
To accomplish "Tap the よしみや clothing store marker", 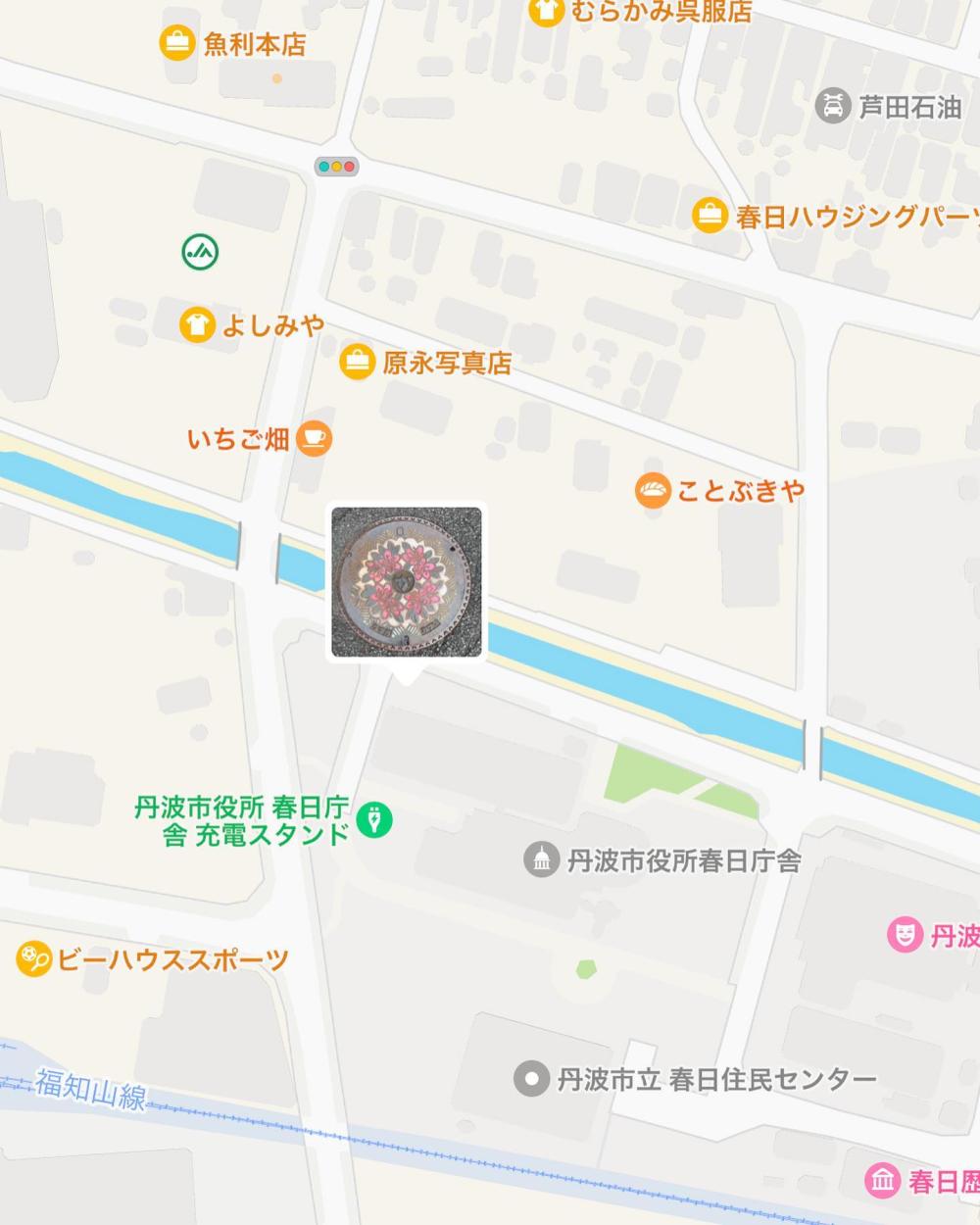I will [198, 324].
